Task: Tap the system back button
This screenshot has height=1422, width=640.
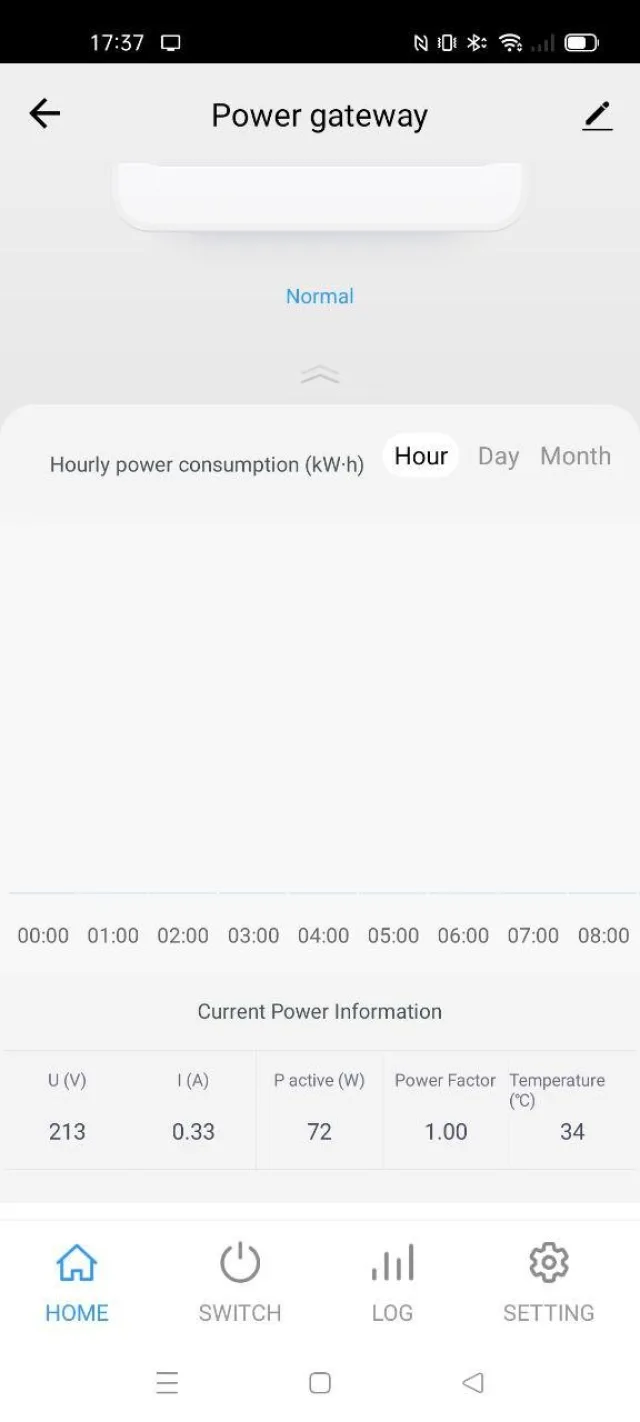Action: click(473, 1383)
